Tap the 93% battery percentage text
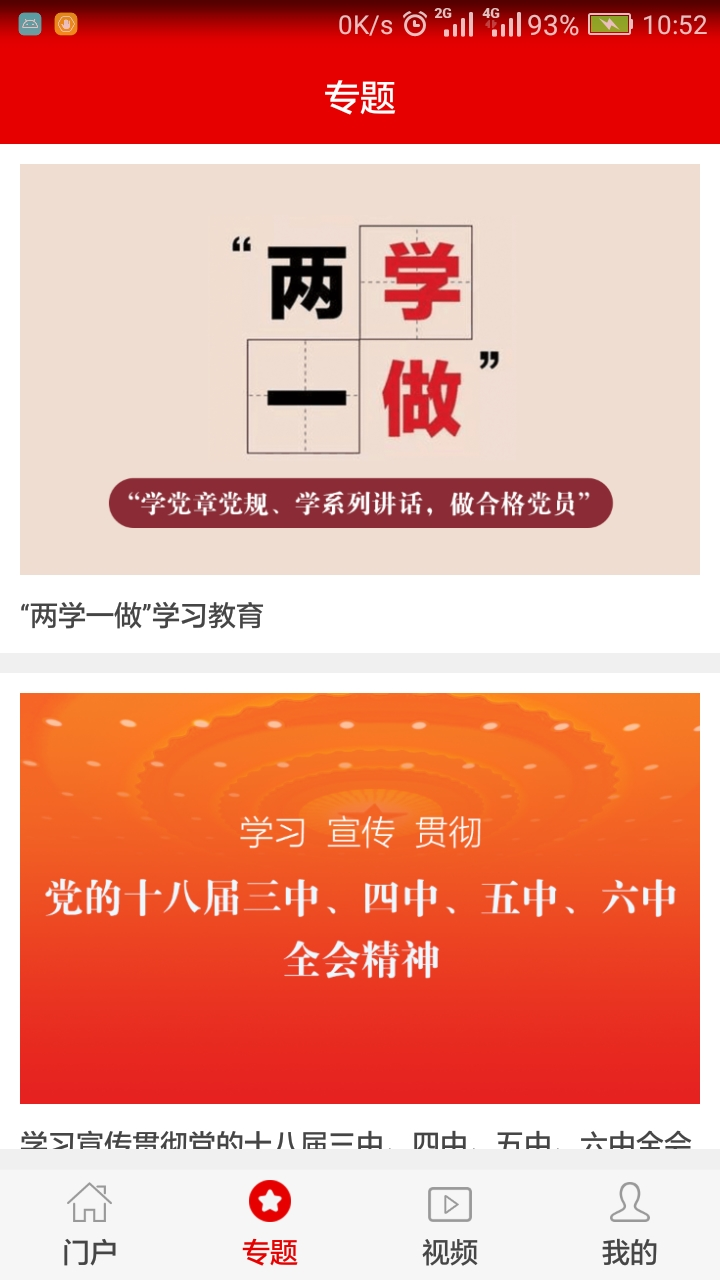 coord(552,24)
